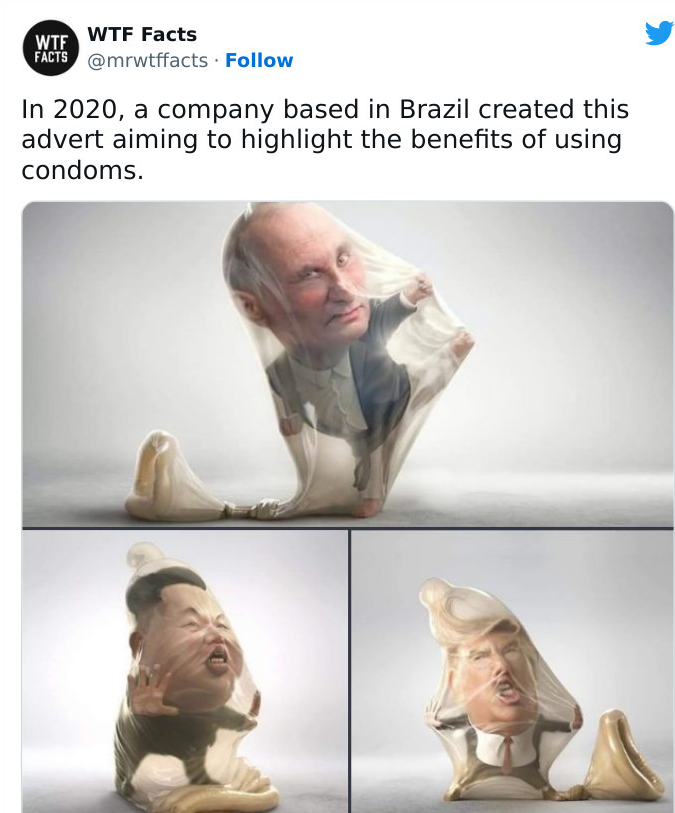Open the @mrwtffacts handle link
The image size is (675, 813).
click(x=148, y=61)
